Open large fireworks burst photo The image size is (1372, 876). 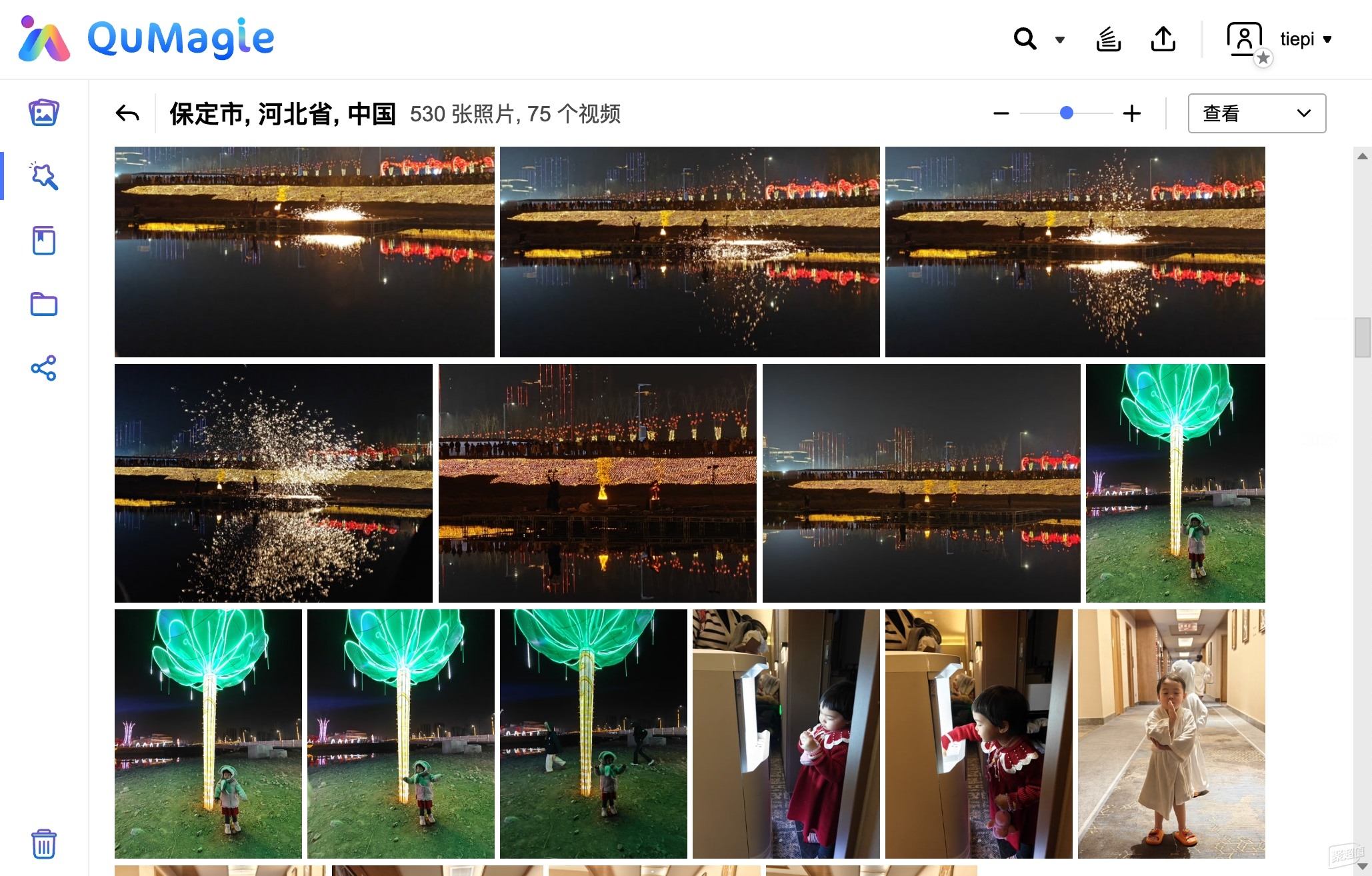273,483
